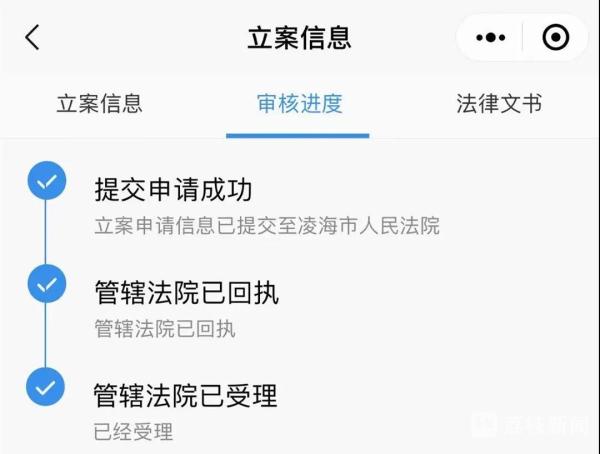The width and height of the screenshot is (600, 454).
Task: Open the 法律文书 tab
Action: (499, 103)
